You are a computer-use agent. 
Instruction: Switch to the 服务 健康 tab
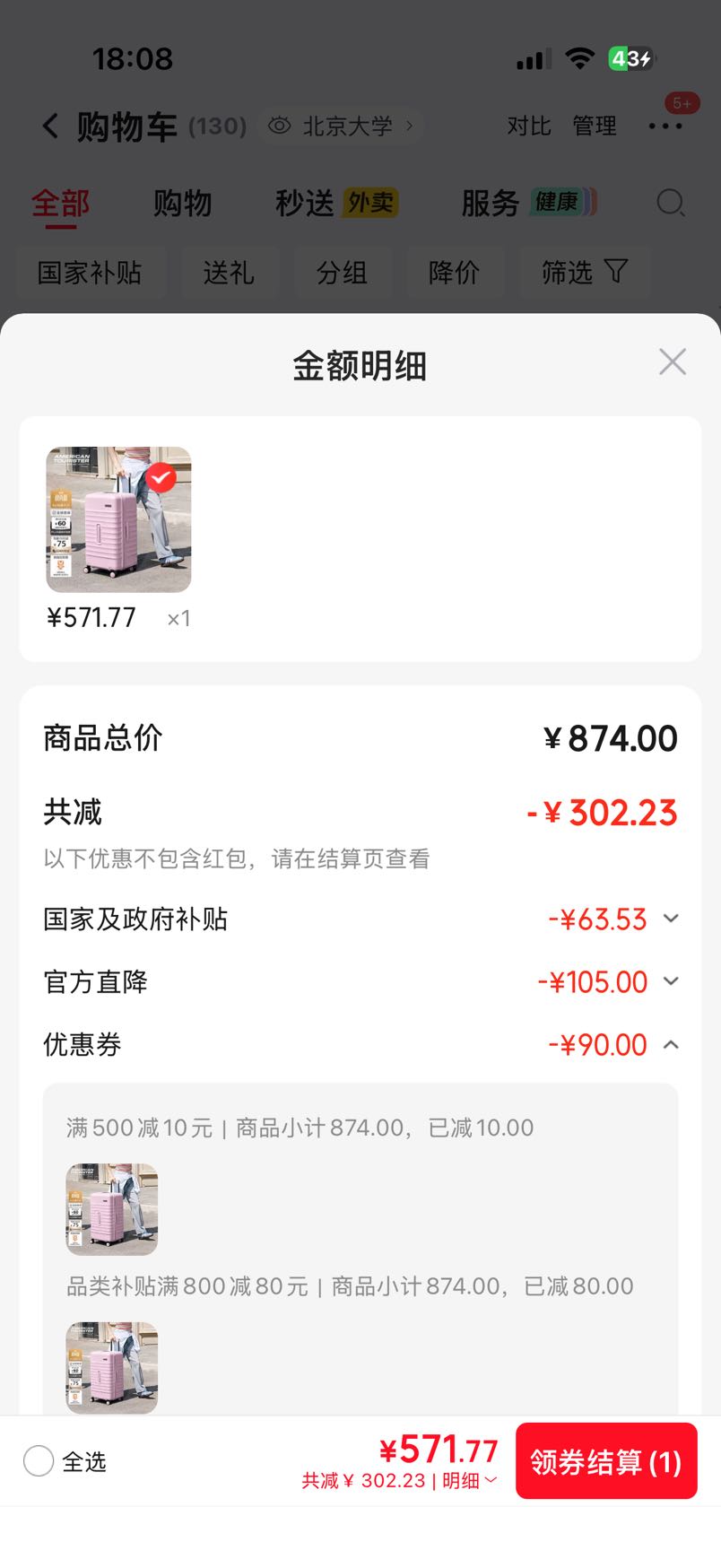pos(528,204)
